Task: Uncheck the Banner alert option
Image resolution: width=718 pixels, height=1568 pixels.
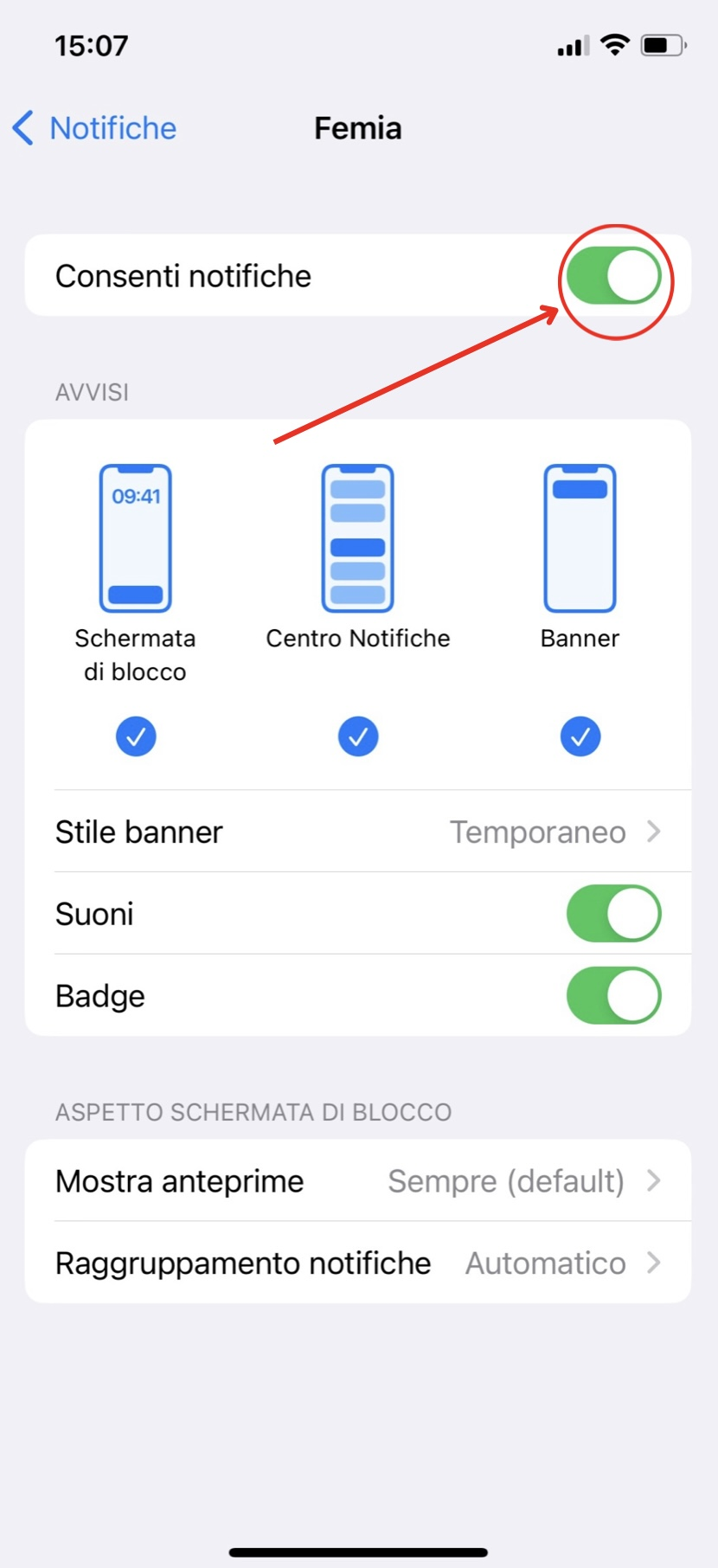Action: point(580,736)
